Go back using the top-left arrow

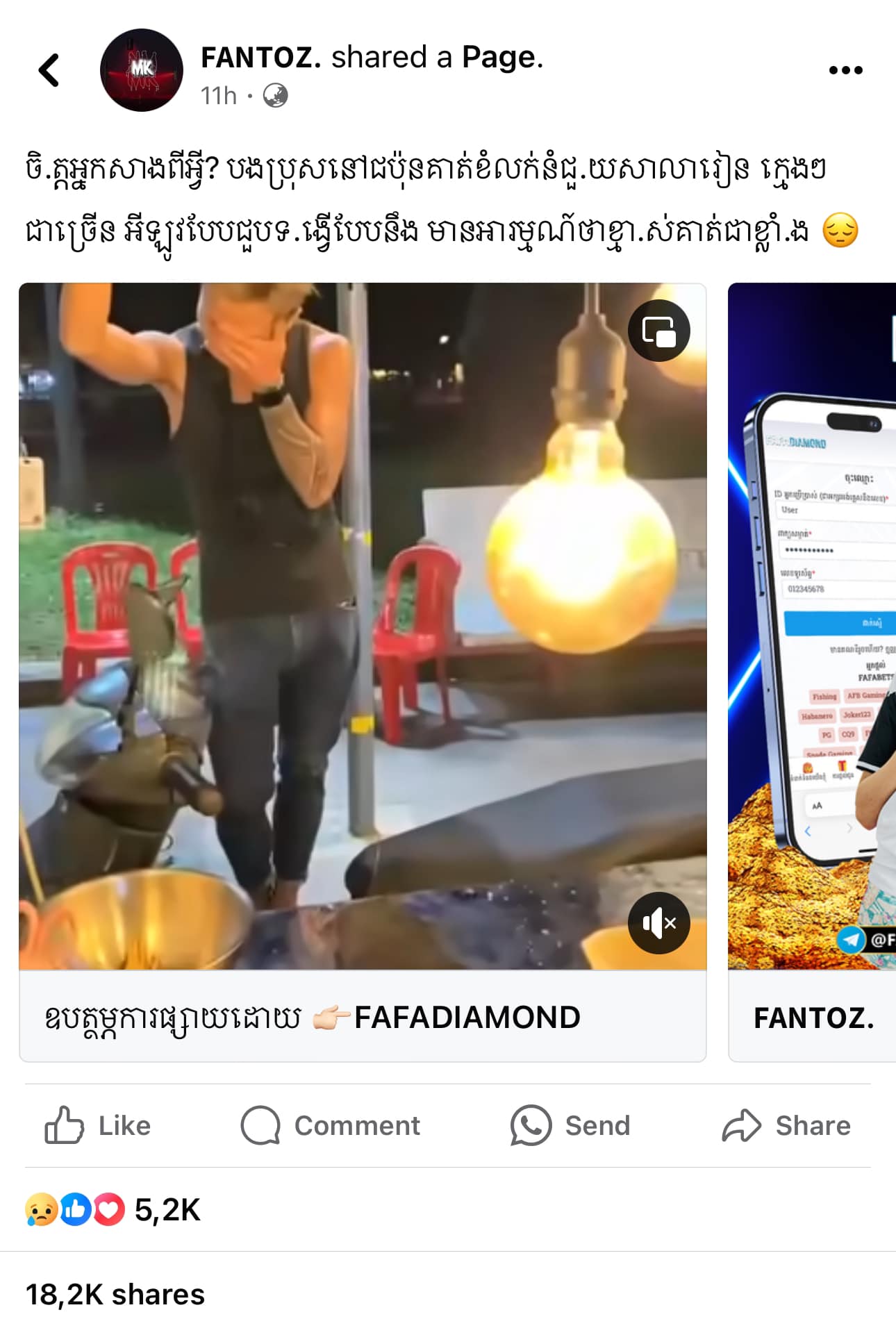49,70
